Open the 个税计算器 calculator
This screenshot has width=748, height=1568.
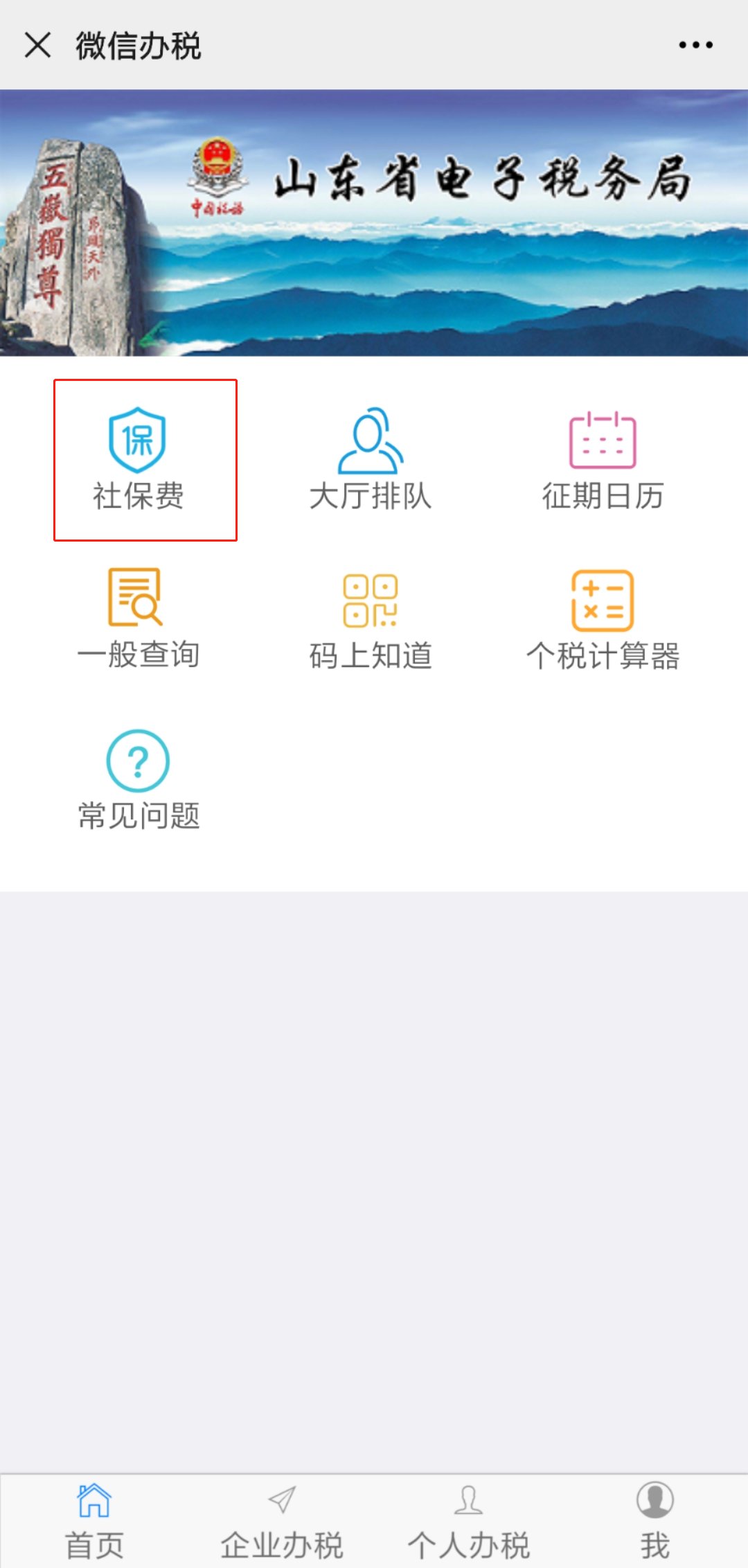[x=603, y=620]
